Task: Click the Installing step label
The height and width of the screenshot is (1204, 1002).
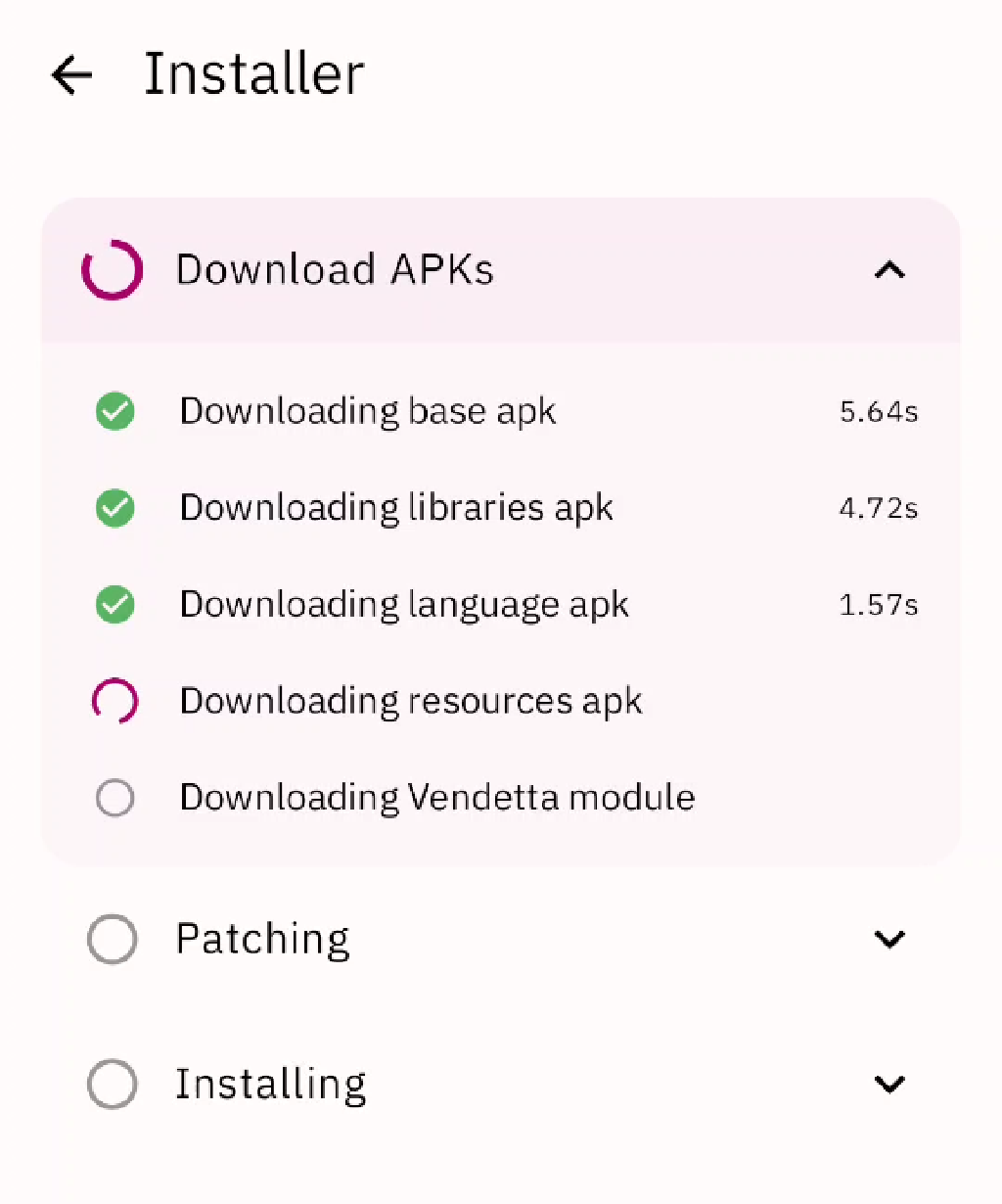Action: 271,1084
